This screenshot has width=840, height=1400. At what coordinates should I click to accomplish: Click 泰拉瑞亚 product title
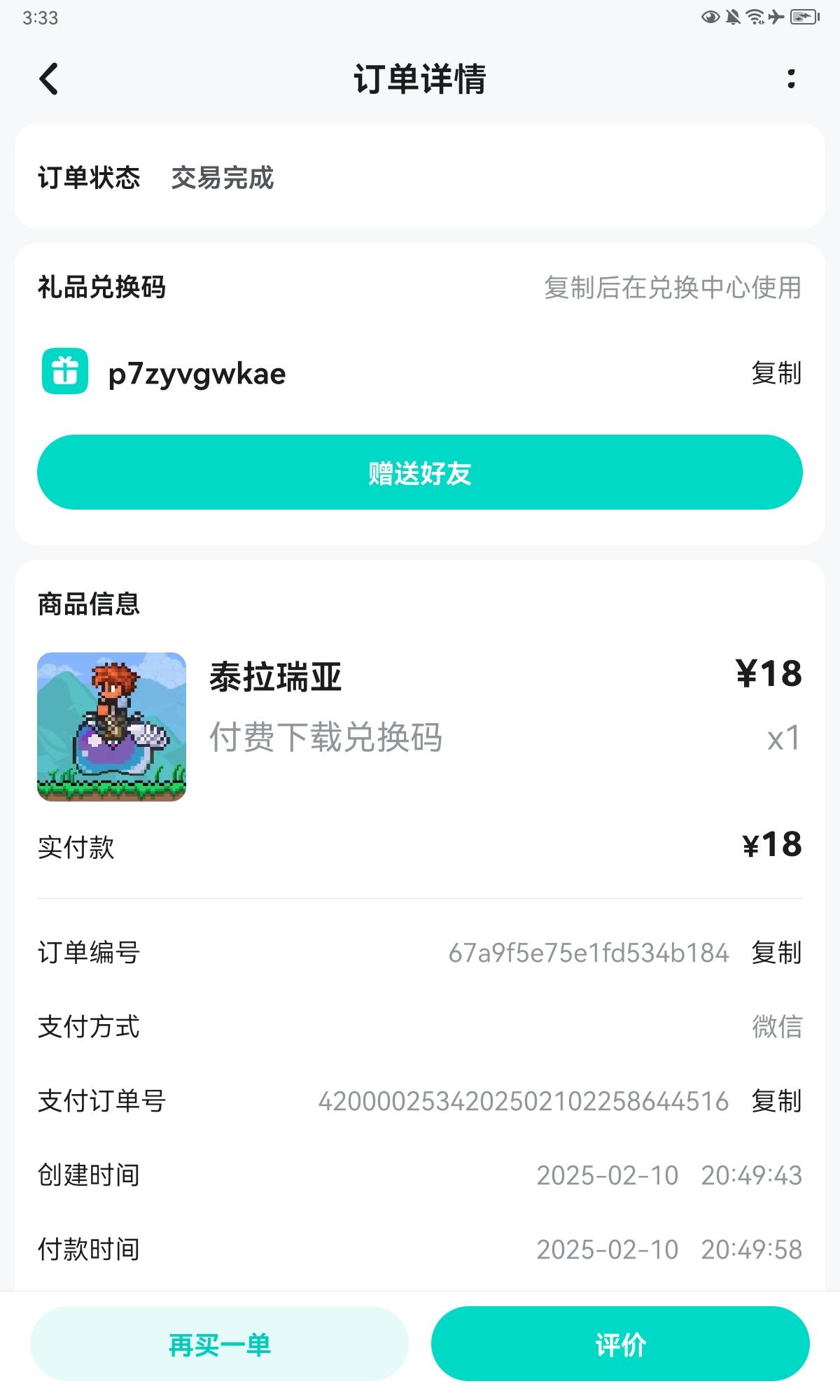276,677
